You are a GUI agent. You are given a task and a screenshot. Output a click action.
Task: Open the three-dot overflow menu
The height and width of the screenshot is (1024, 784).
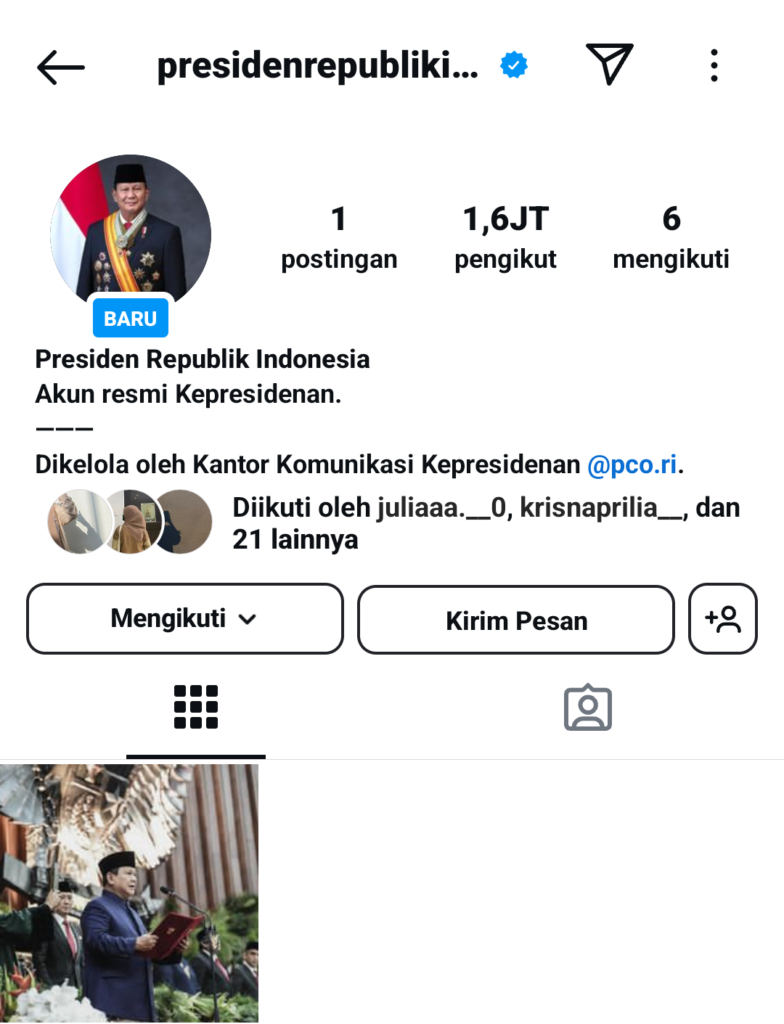point(713,66)
